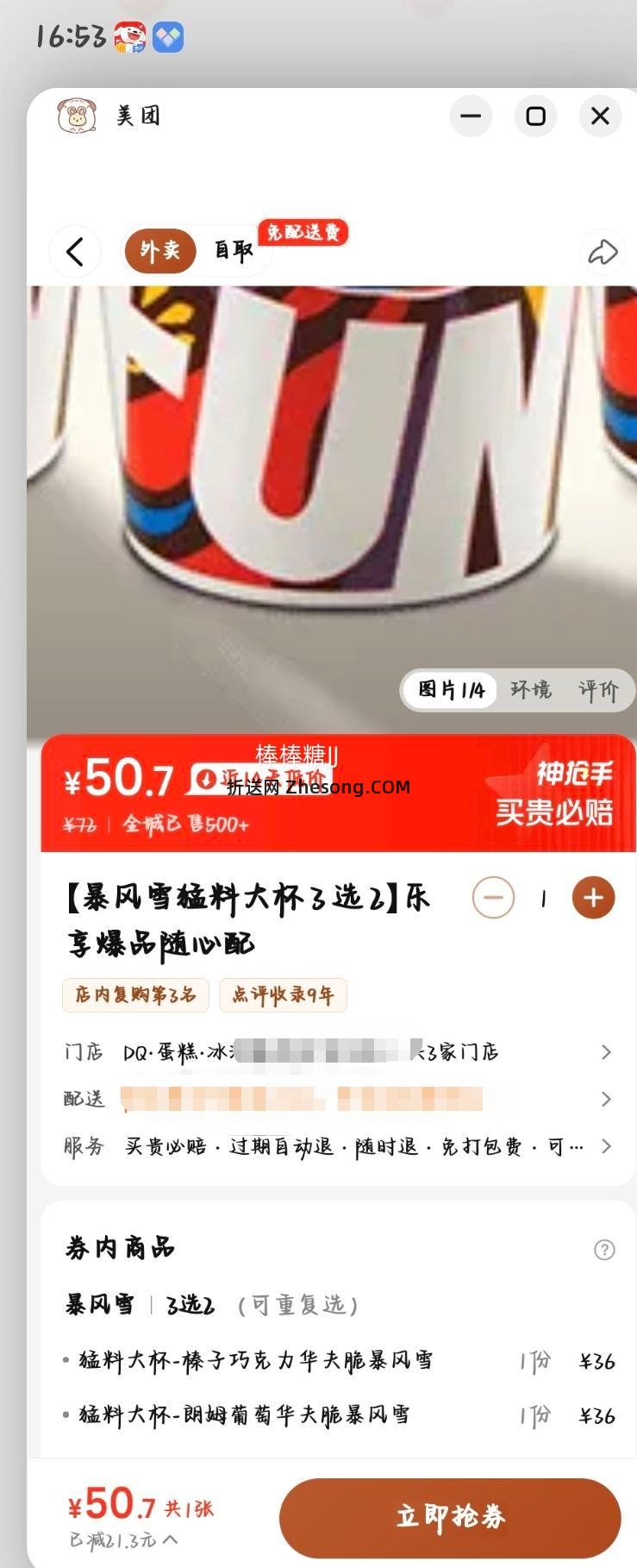Click the 店内复购第3名 tag
This screenshot has height=1568, width=637.
pyautogui.click(x=135, y=994)
